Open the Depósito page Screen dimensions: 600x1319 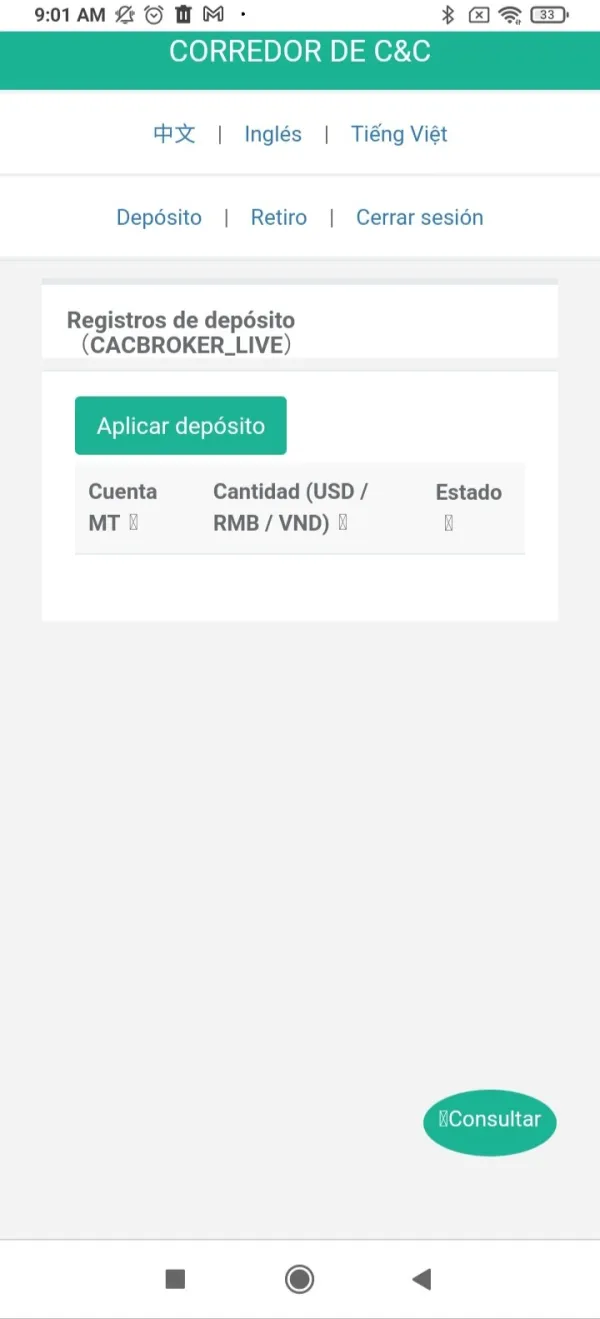[159, 217]
